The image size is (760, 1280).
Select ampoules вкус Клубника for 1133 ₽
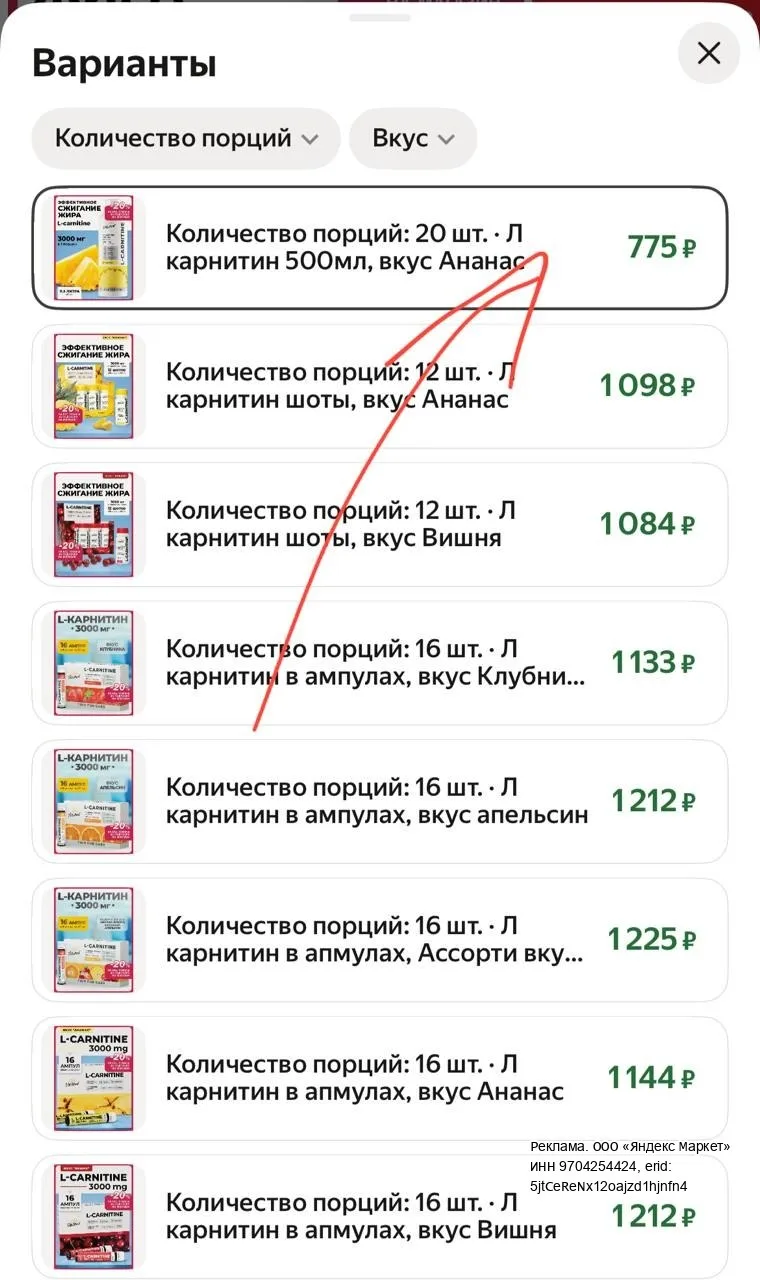click(380, 663)
